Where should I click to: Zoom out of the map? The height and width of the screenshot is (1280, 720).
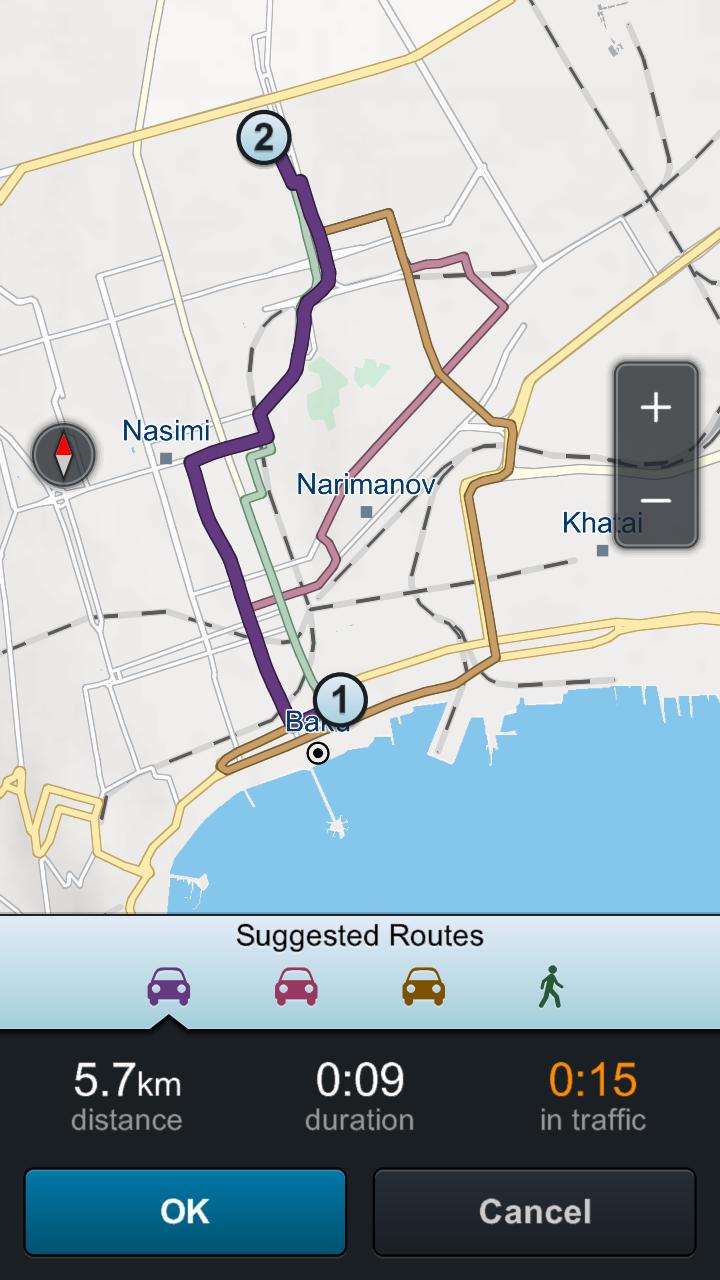(656, 501)
